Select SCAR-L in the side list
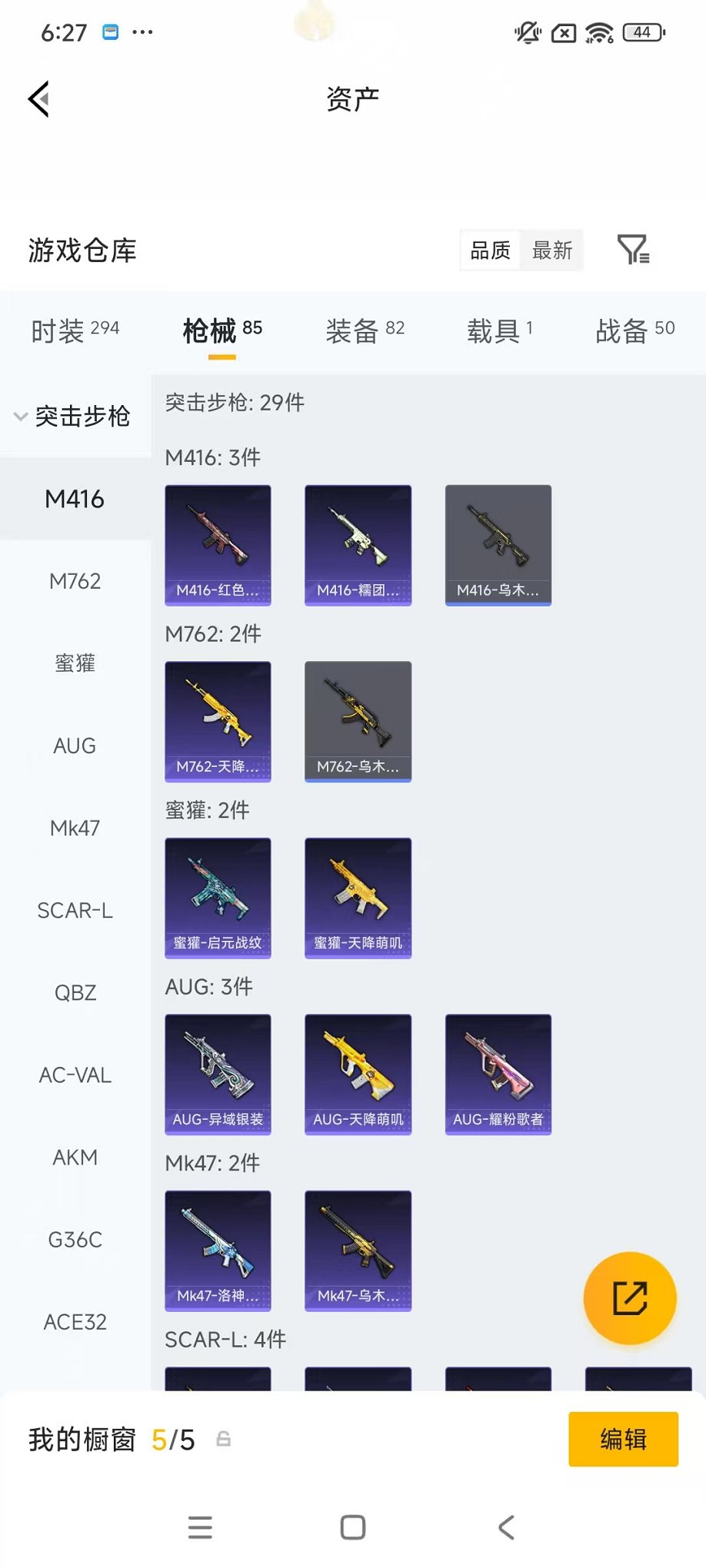Image resolution: width=706 pixels, height=1568 pixels. (75, 910)
